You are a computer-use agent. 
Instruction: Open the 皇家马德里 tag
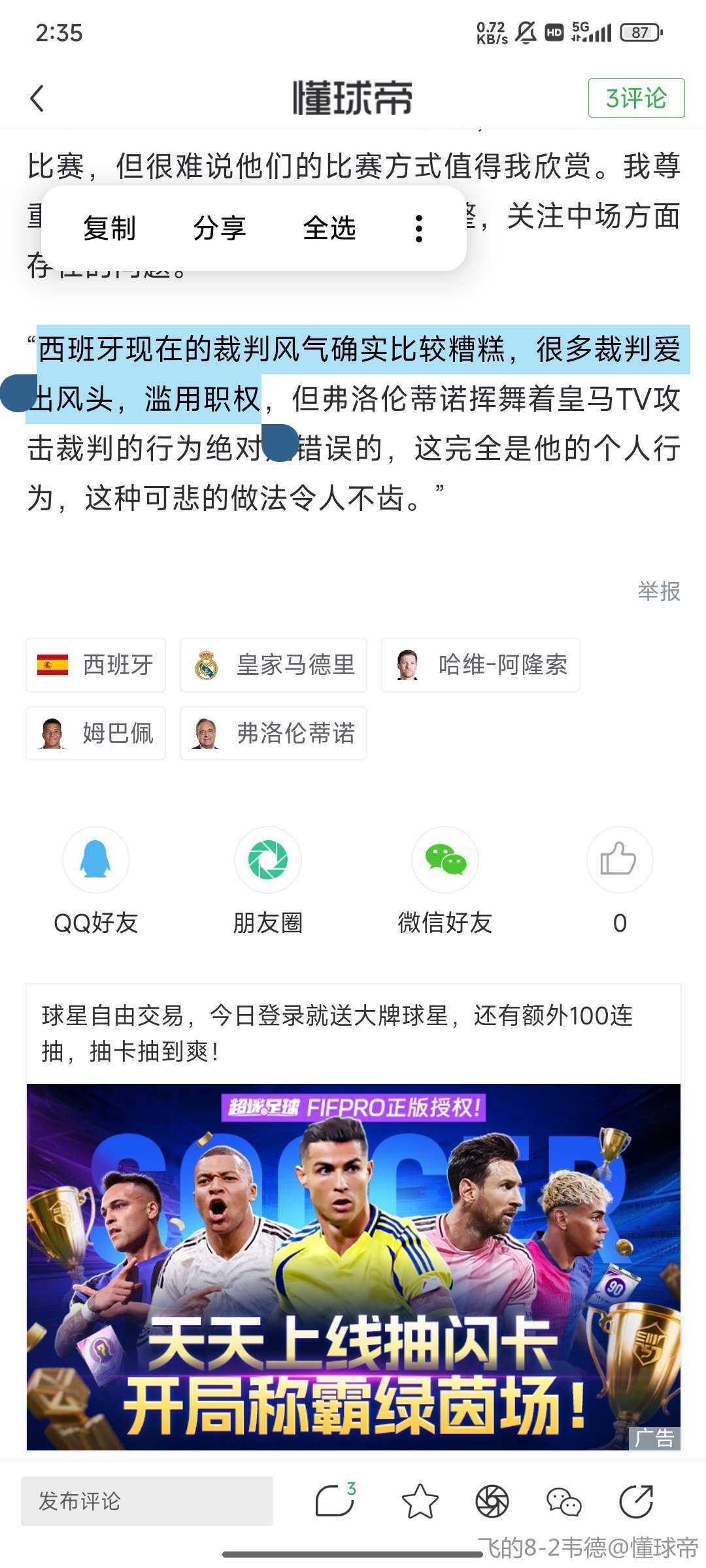[x=273, y=665]
